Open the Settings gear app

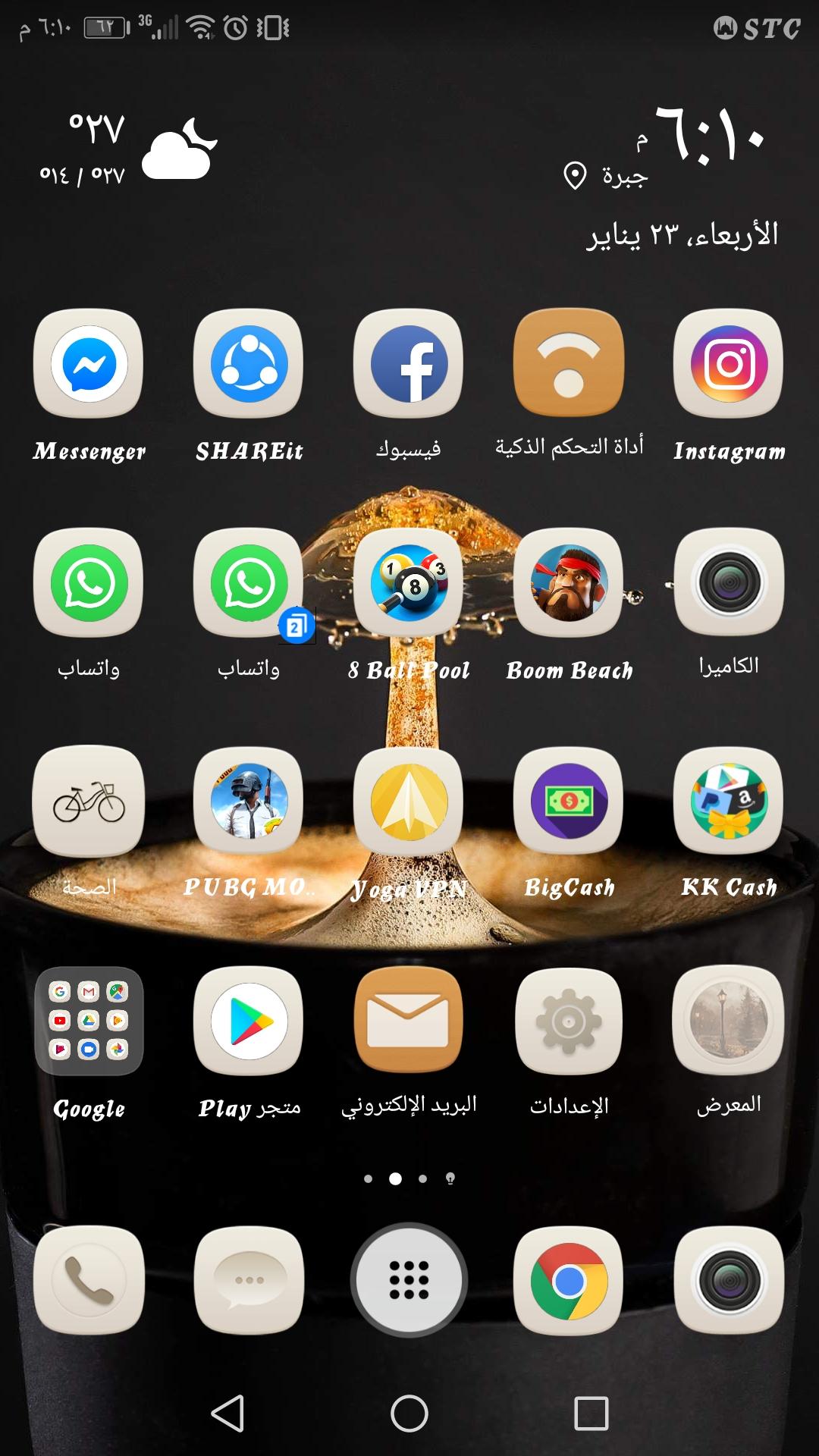pyautogui.click(x=569, y=1021)
